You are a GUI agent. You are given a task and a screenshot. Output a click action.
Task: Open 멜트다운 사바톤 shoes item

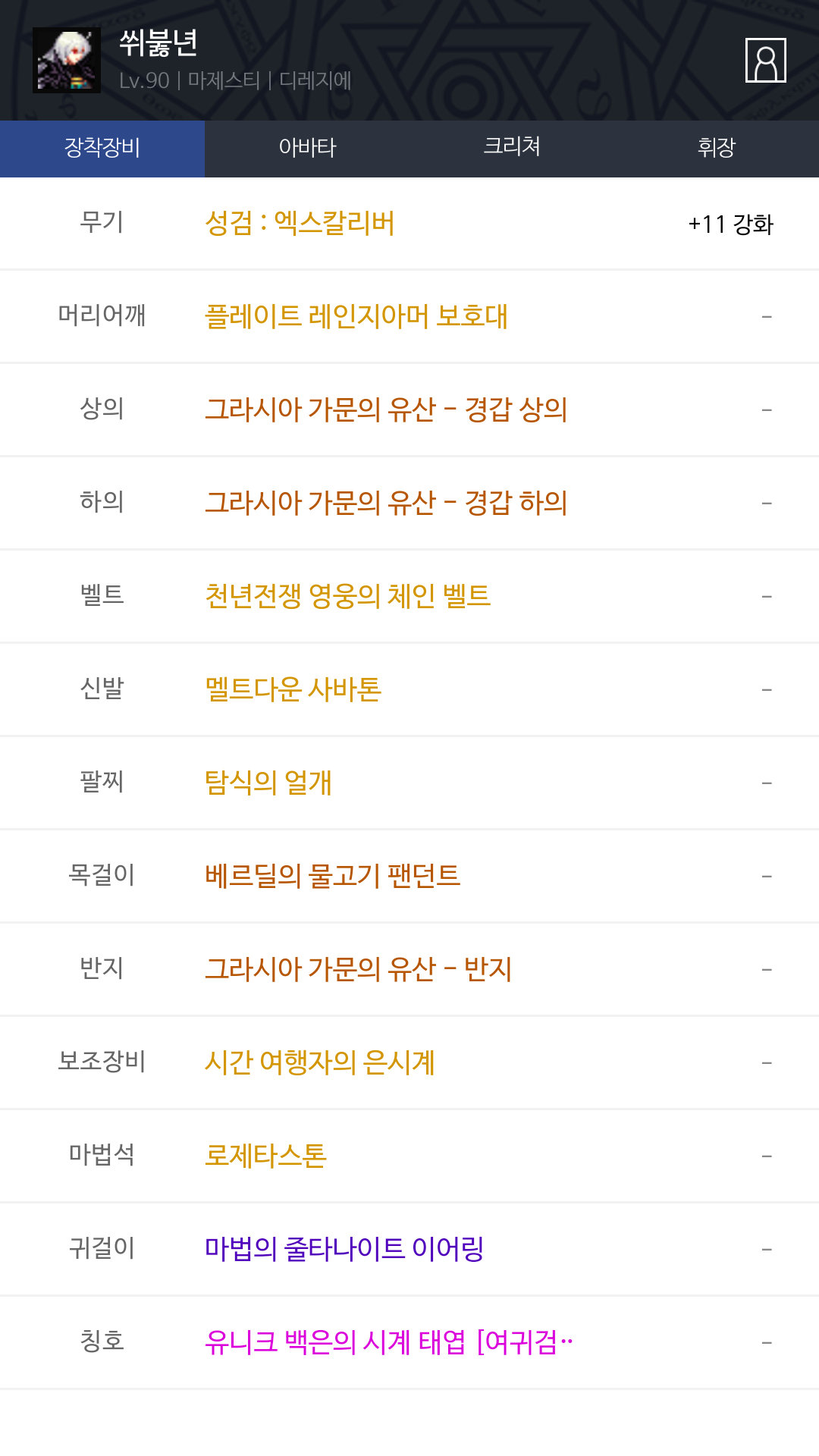293,690
